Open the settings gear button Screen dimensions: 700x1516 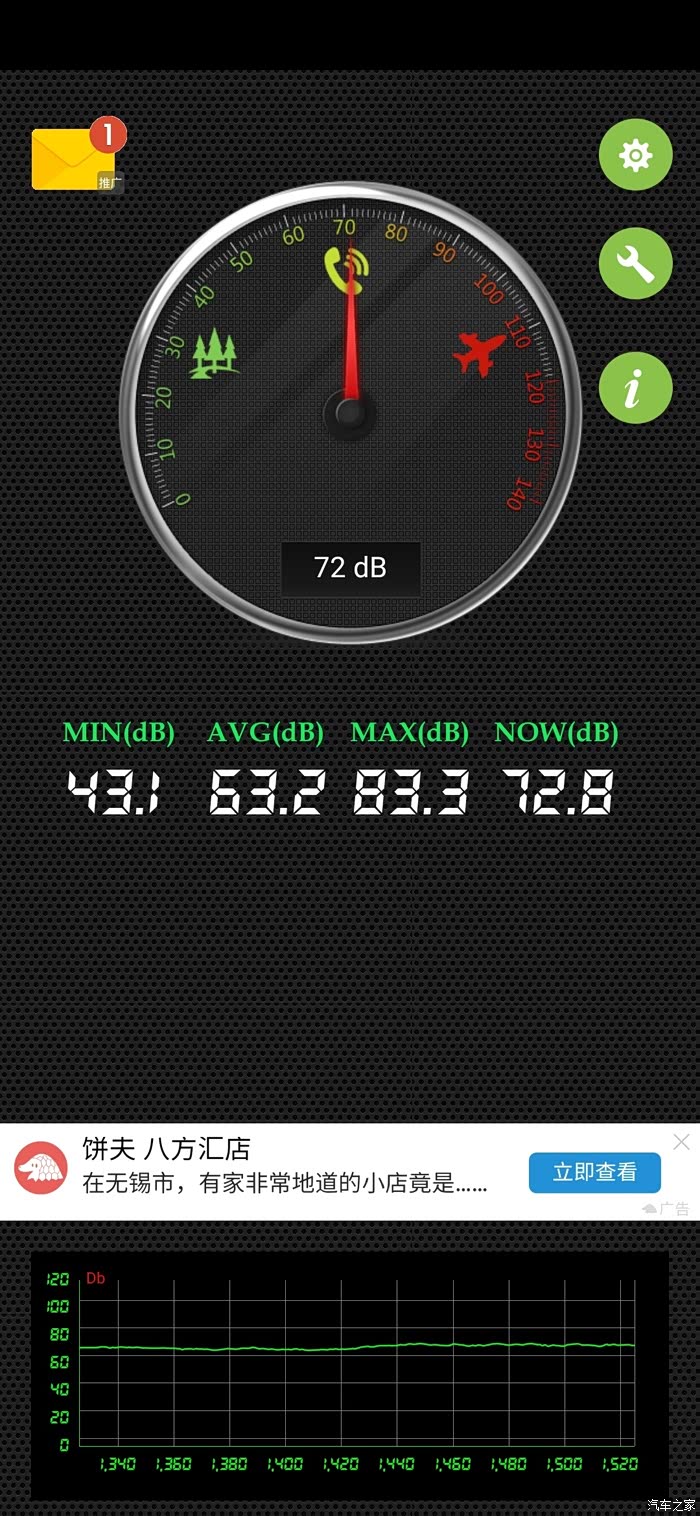635,155
